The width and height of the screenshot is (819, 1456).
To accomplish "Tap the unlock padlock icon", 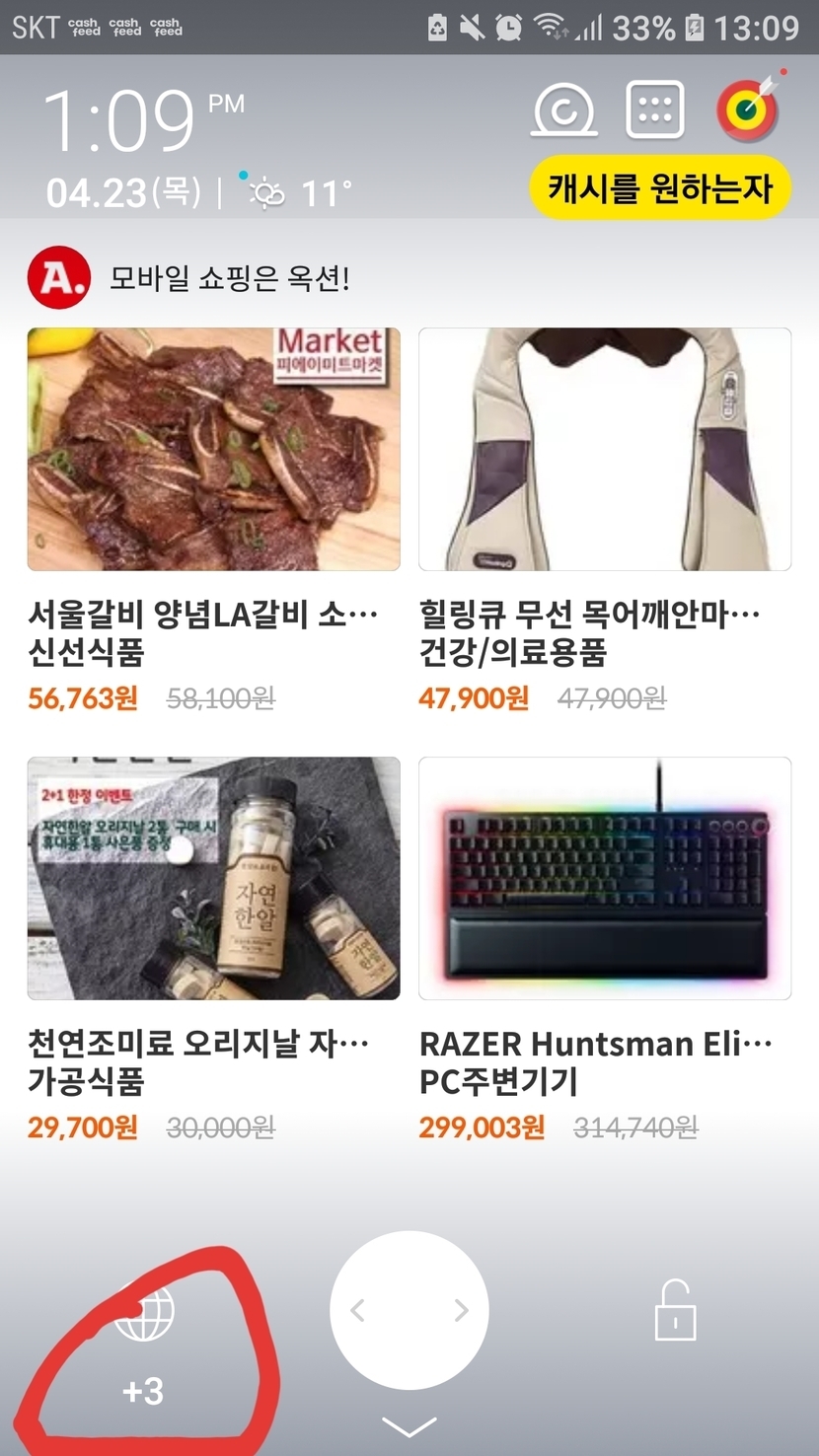I will (676, 1310).
